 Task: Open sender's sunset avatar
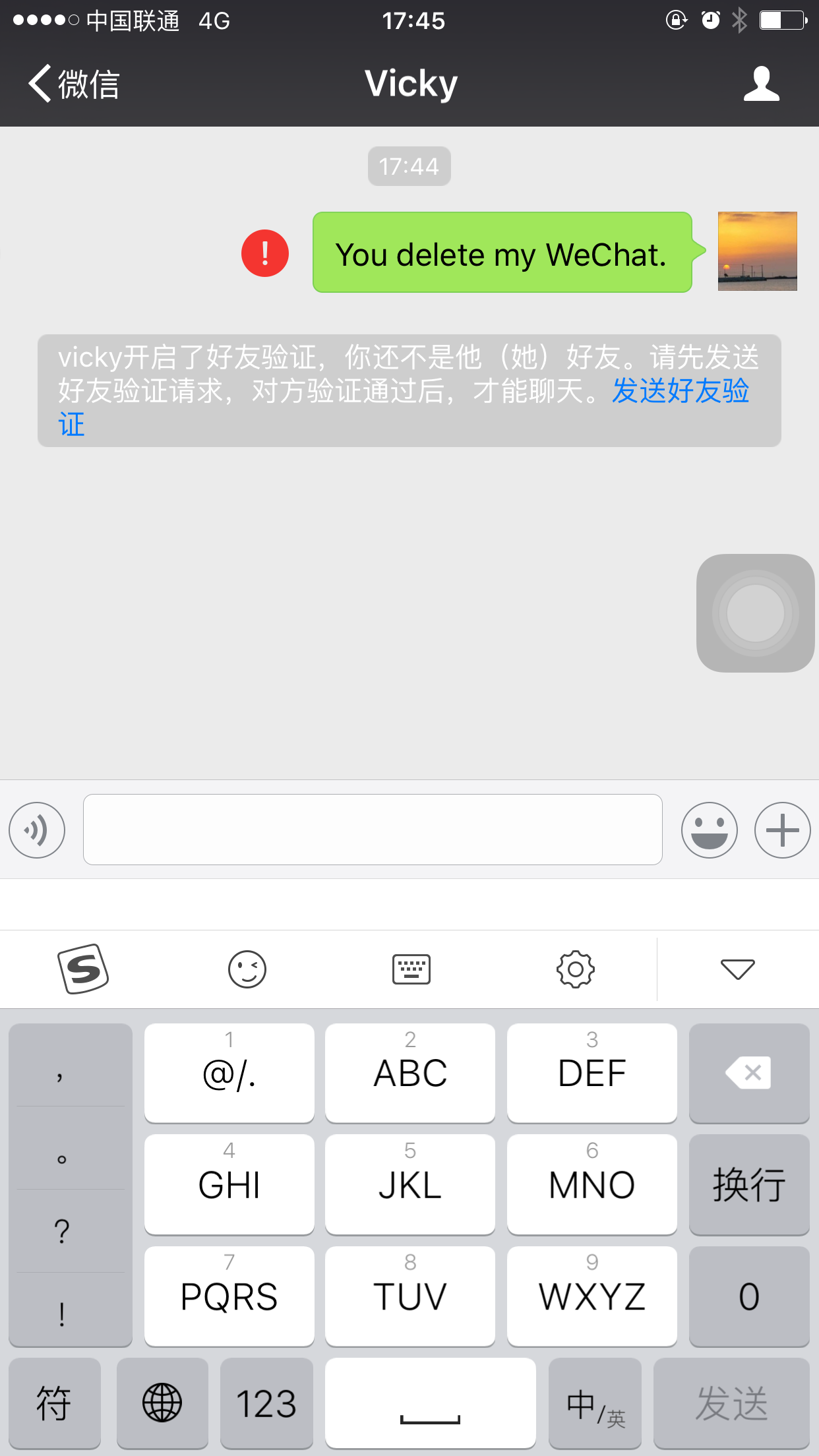757,251
